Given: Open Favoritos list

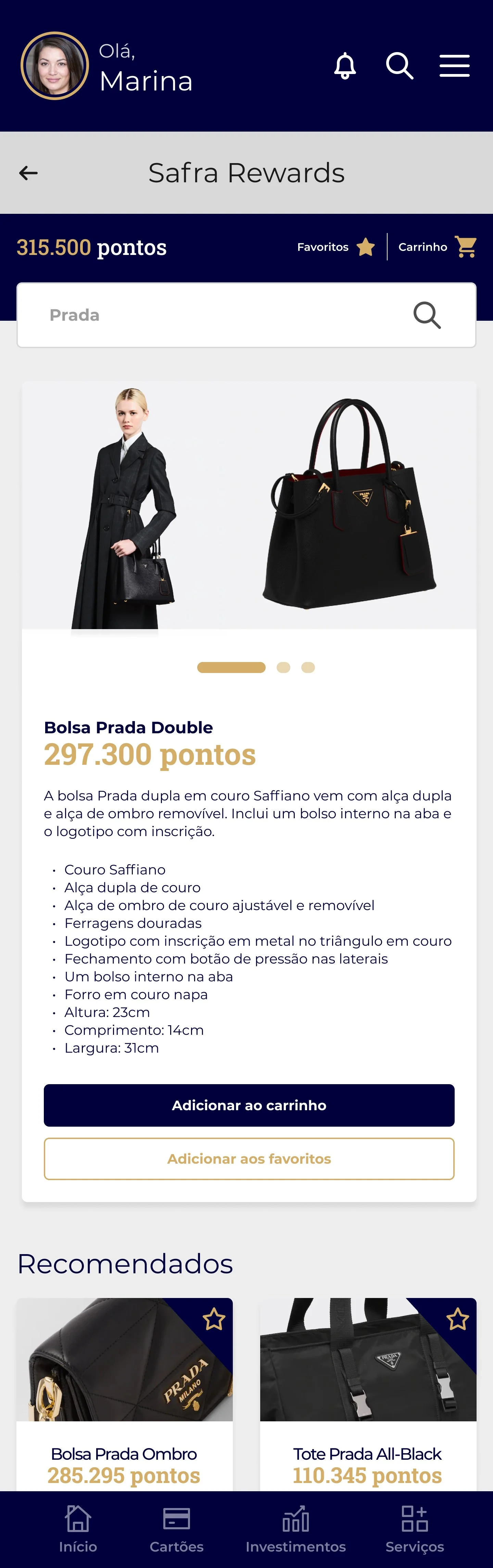Looking at the screenshot, I should pyautogui.click(x=336, y=247).
